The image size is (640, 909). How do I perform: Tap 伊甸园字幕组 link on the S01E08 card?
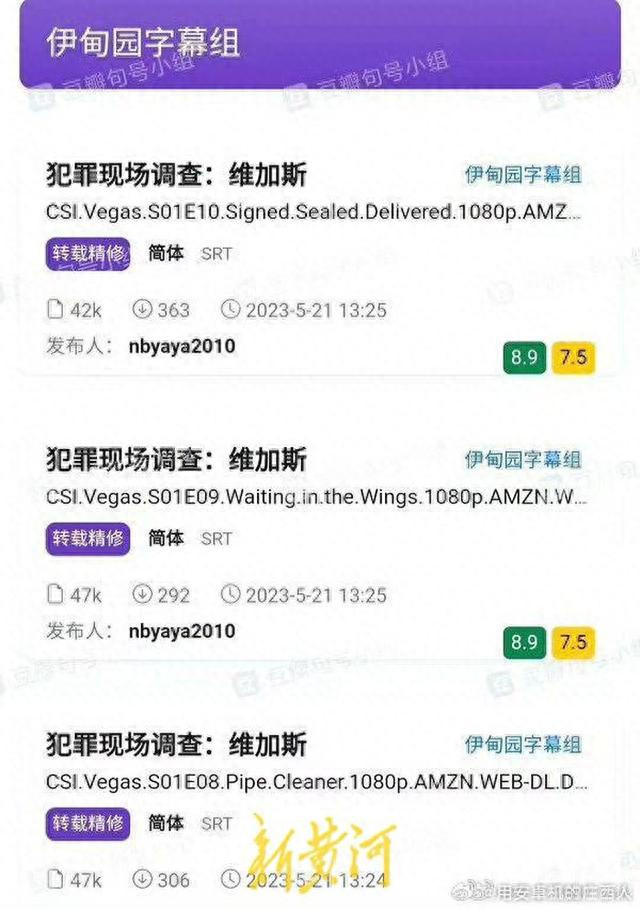point(522,745)
